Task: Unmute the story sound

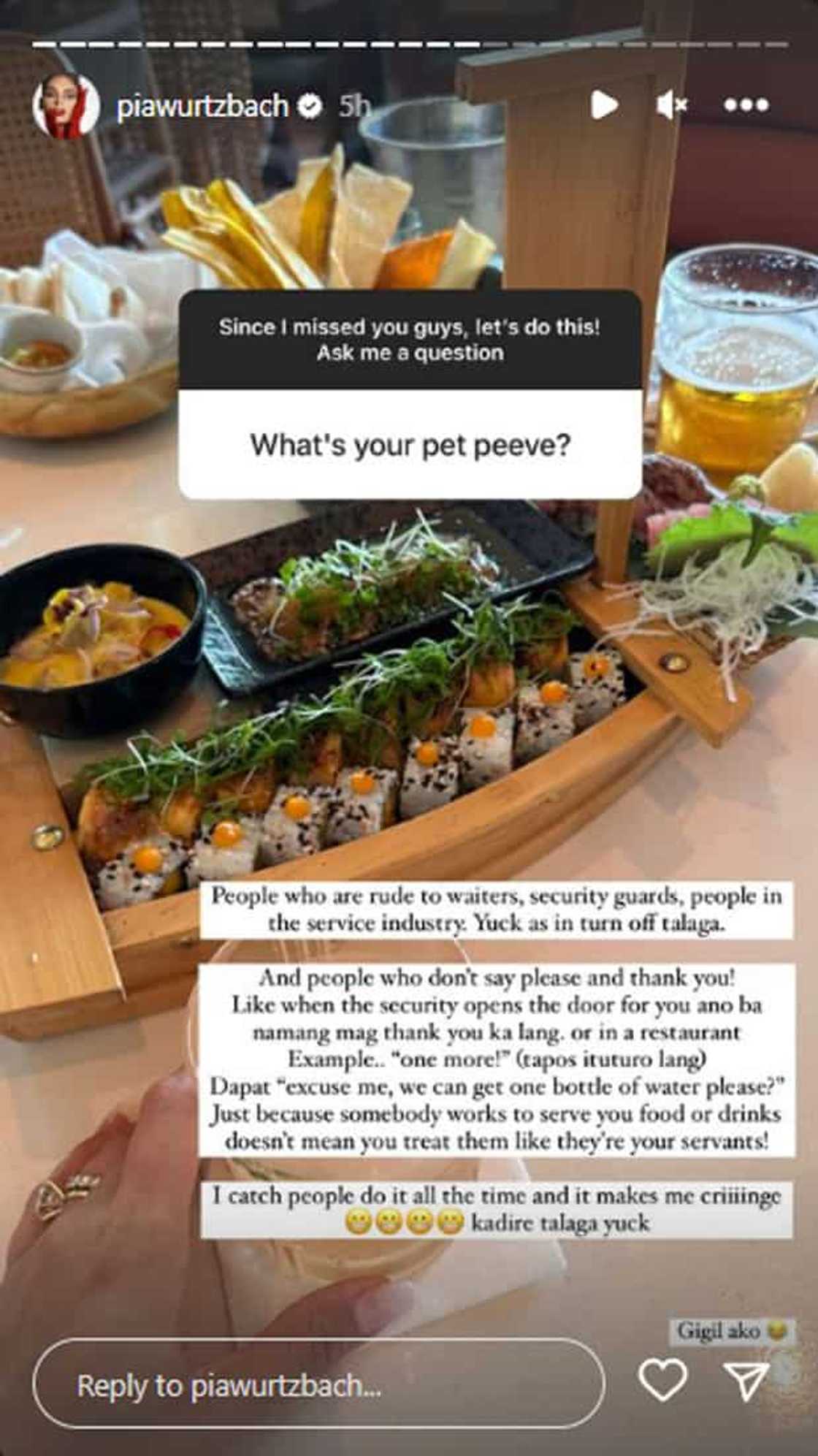Action: [x=672, y=106]
